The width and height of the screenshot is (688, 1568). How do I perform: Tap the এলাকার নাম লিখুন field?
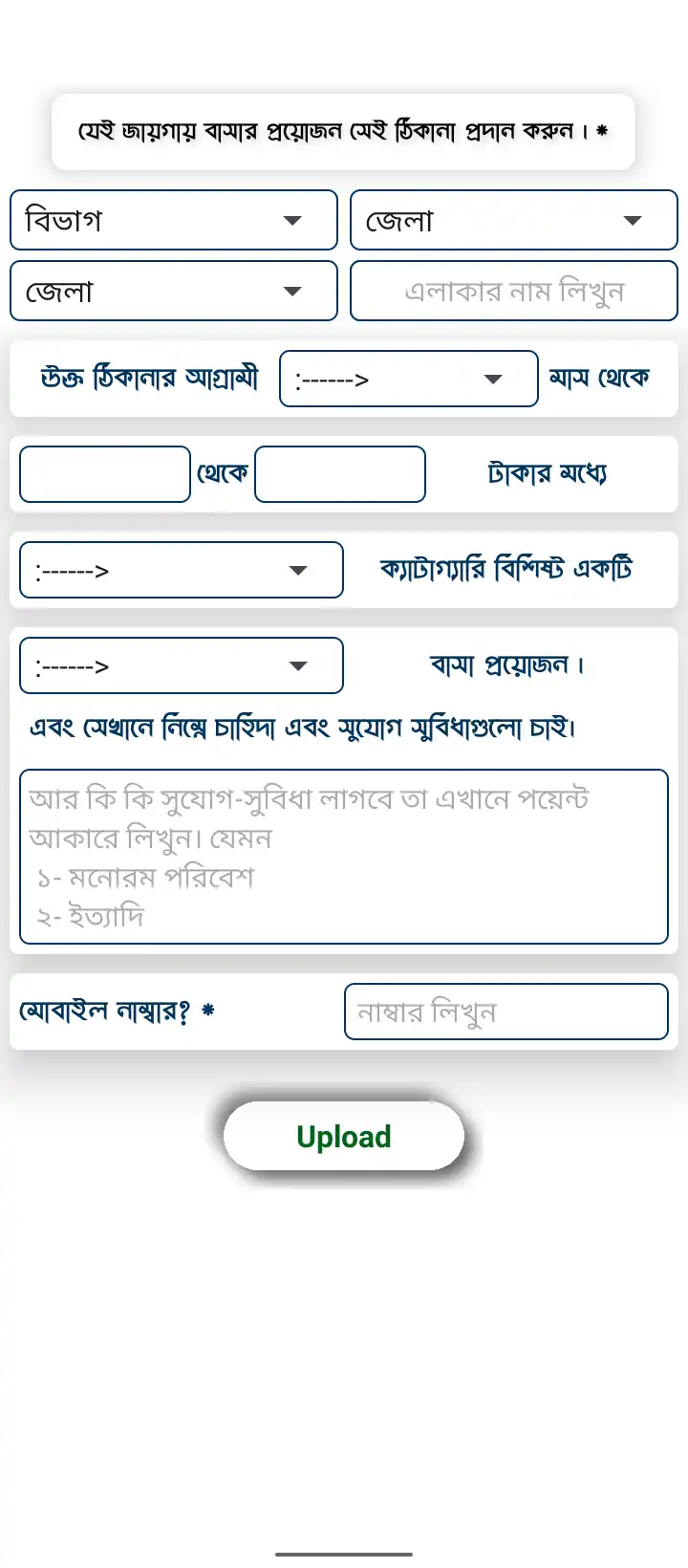coord(514,292)
